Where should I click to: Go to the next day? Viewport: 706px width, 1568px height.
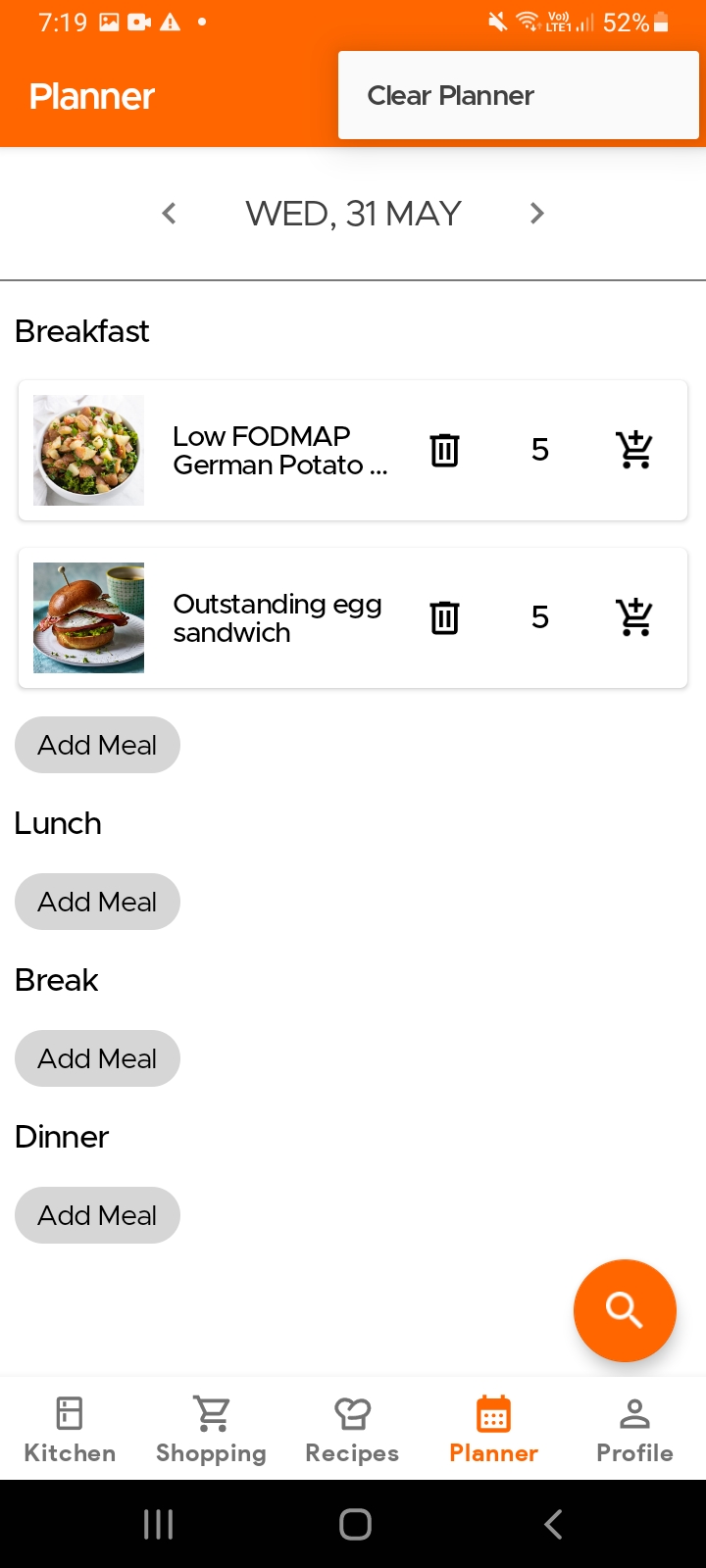click(536, 214)
